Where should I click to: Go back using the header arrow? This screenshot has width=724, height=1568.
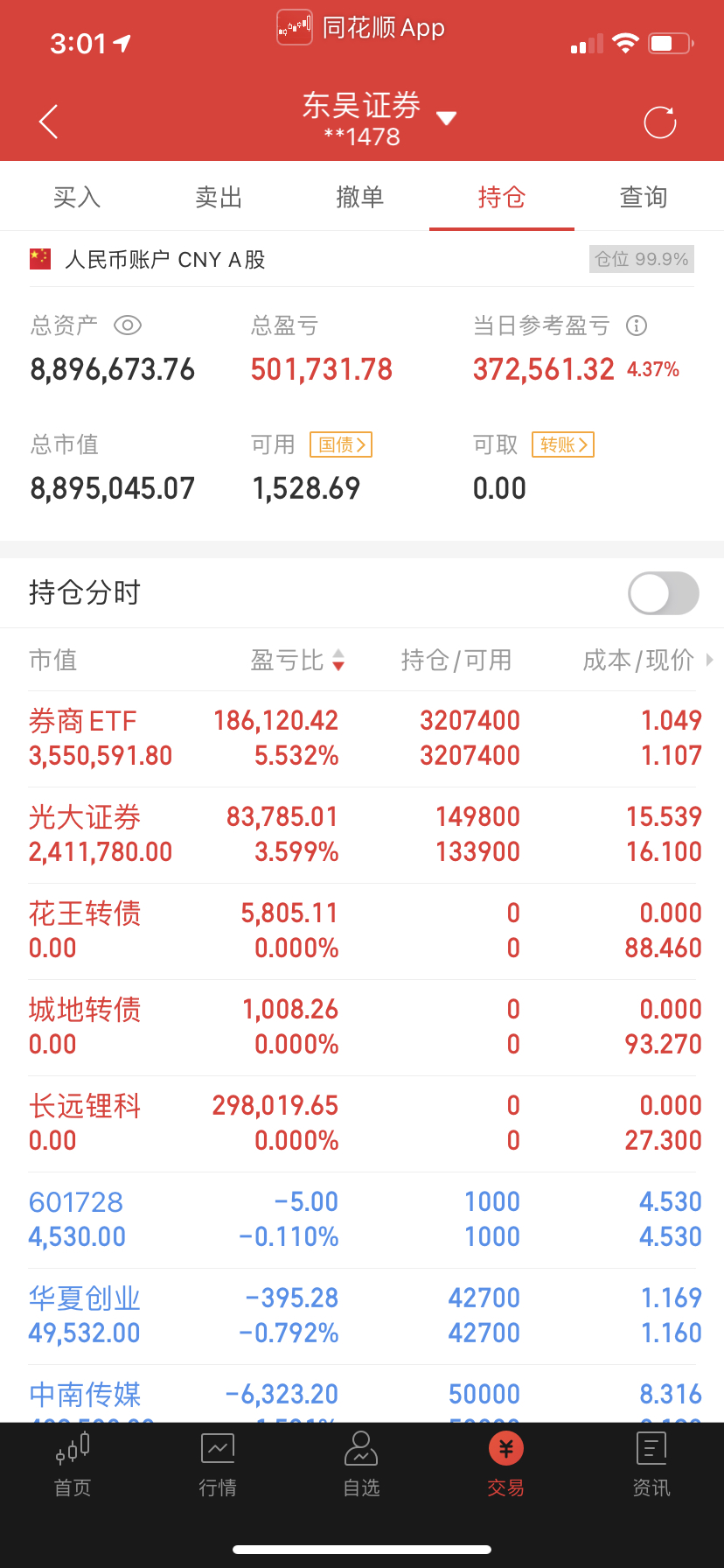tap(49, 122)
